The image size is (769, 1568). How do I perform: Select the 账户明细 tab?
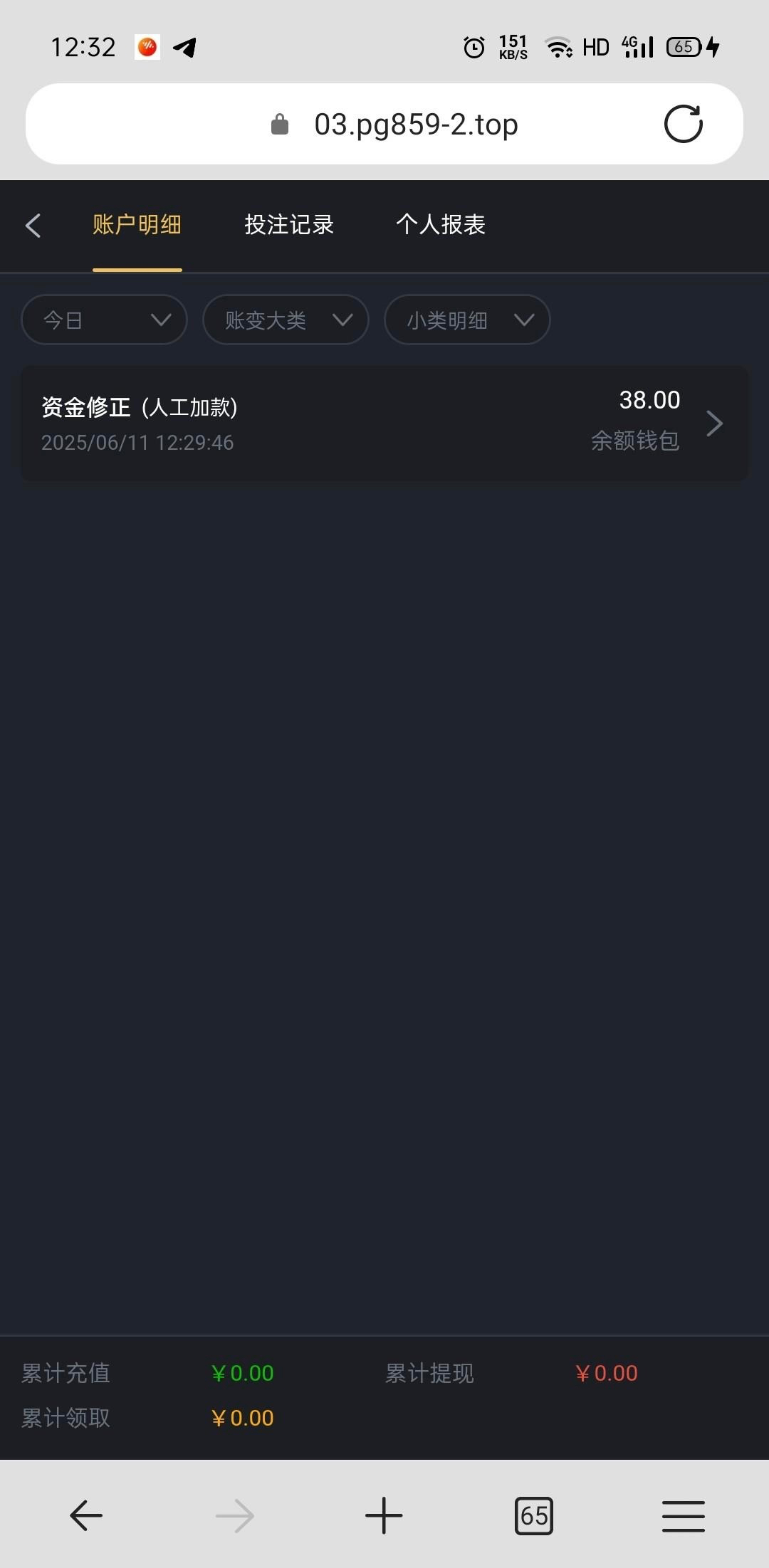point(137,225)
